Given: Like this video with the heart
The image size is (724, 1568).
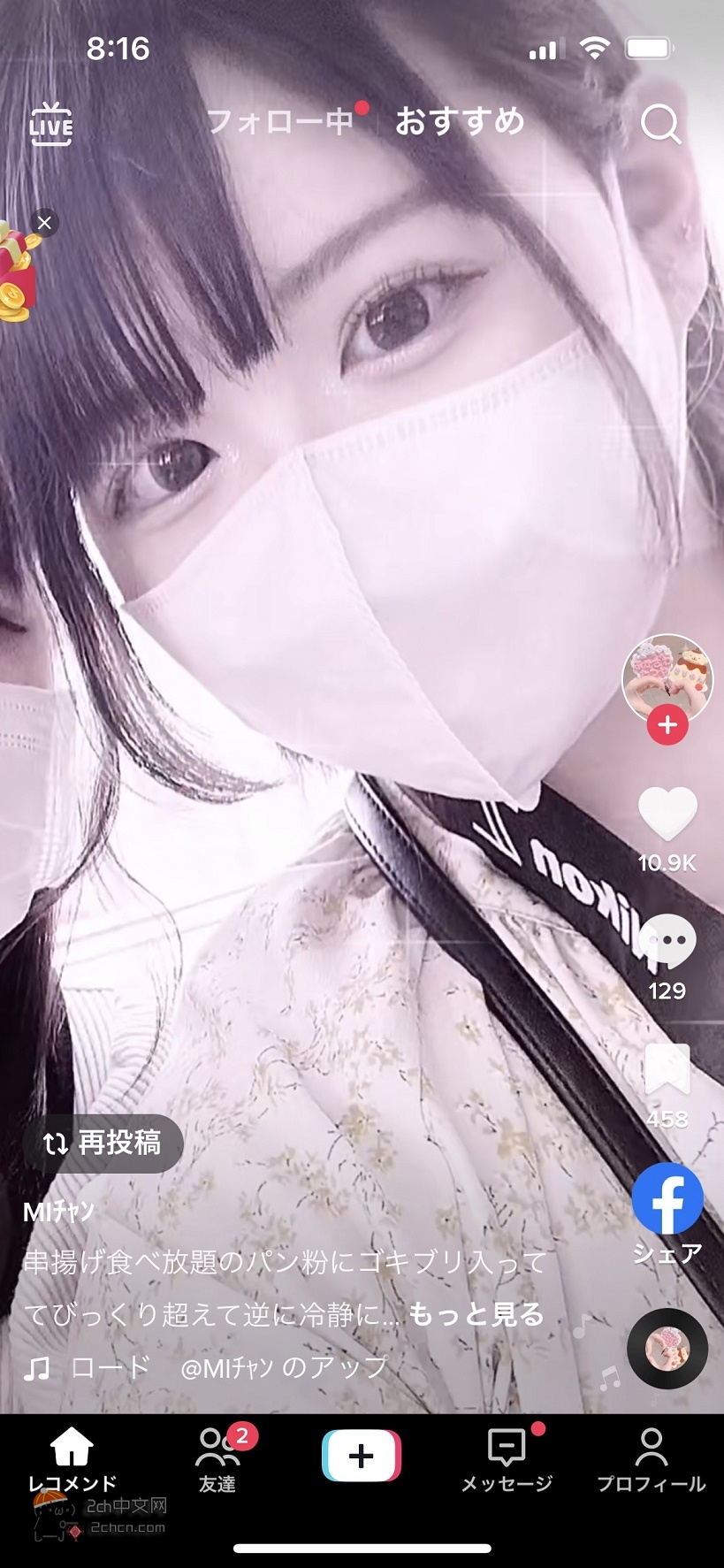Looking at the screenshot, I should pos(667,814).
